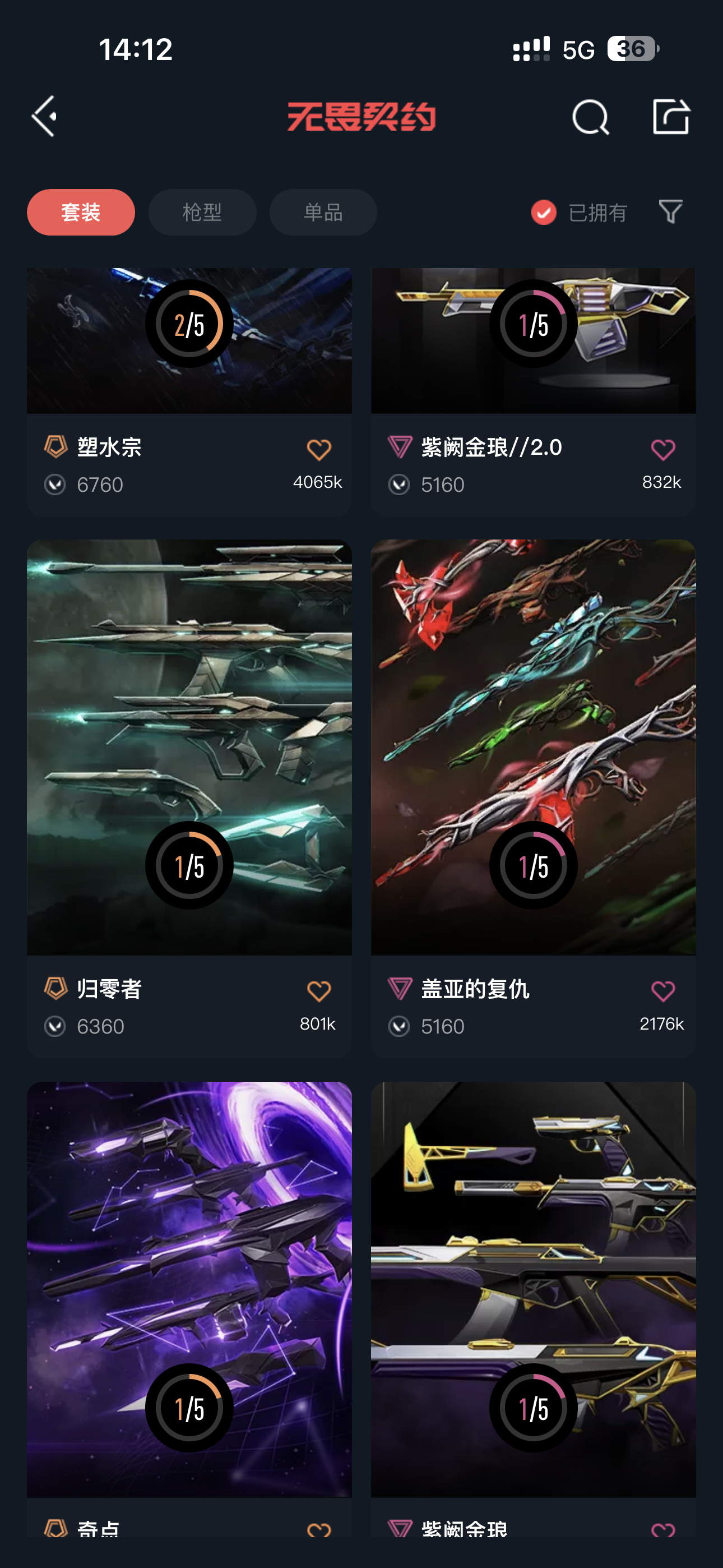Screen dimensions: 723x1568
Task: Open the 塑水宗 bundle card
Action: 189,365
